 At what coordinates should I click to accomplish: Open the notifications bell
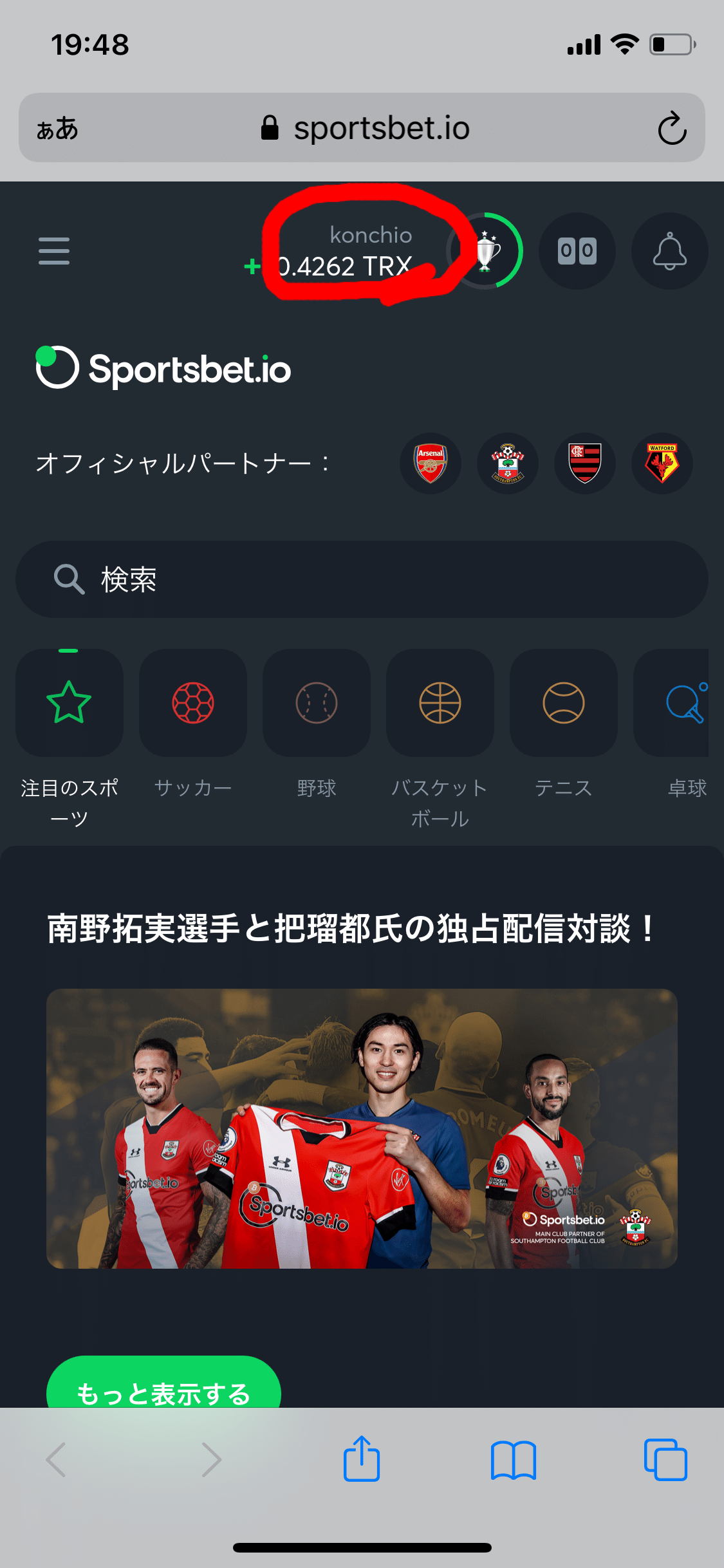(669, 251)
